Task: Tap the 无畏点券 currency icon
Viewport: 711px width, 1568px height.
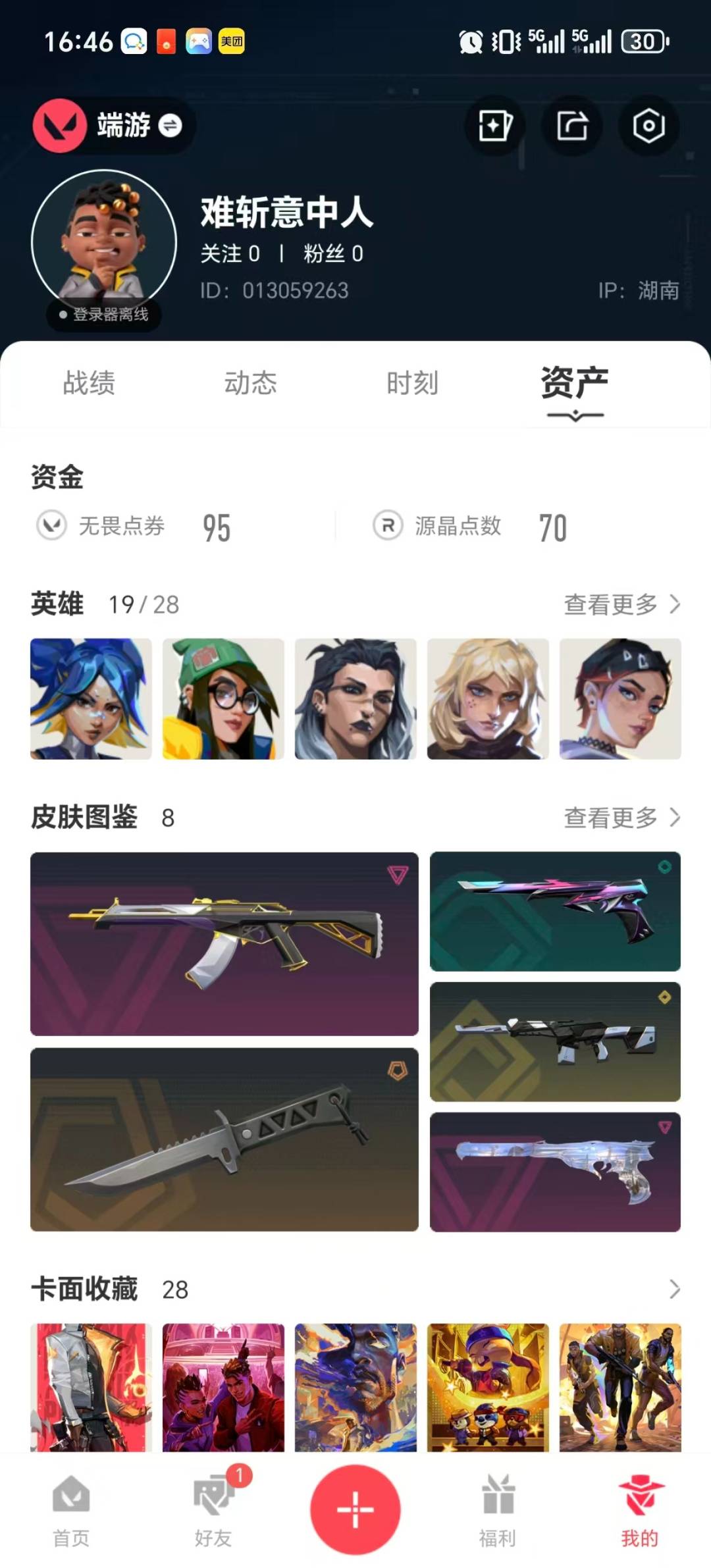Action: 53,525
